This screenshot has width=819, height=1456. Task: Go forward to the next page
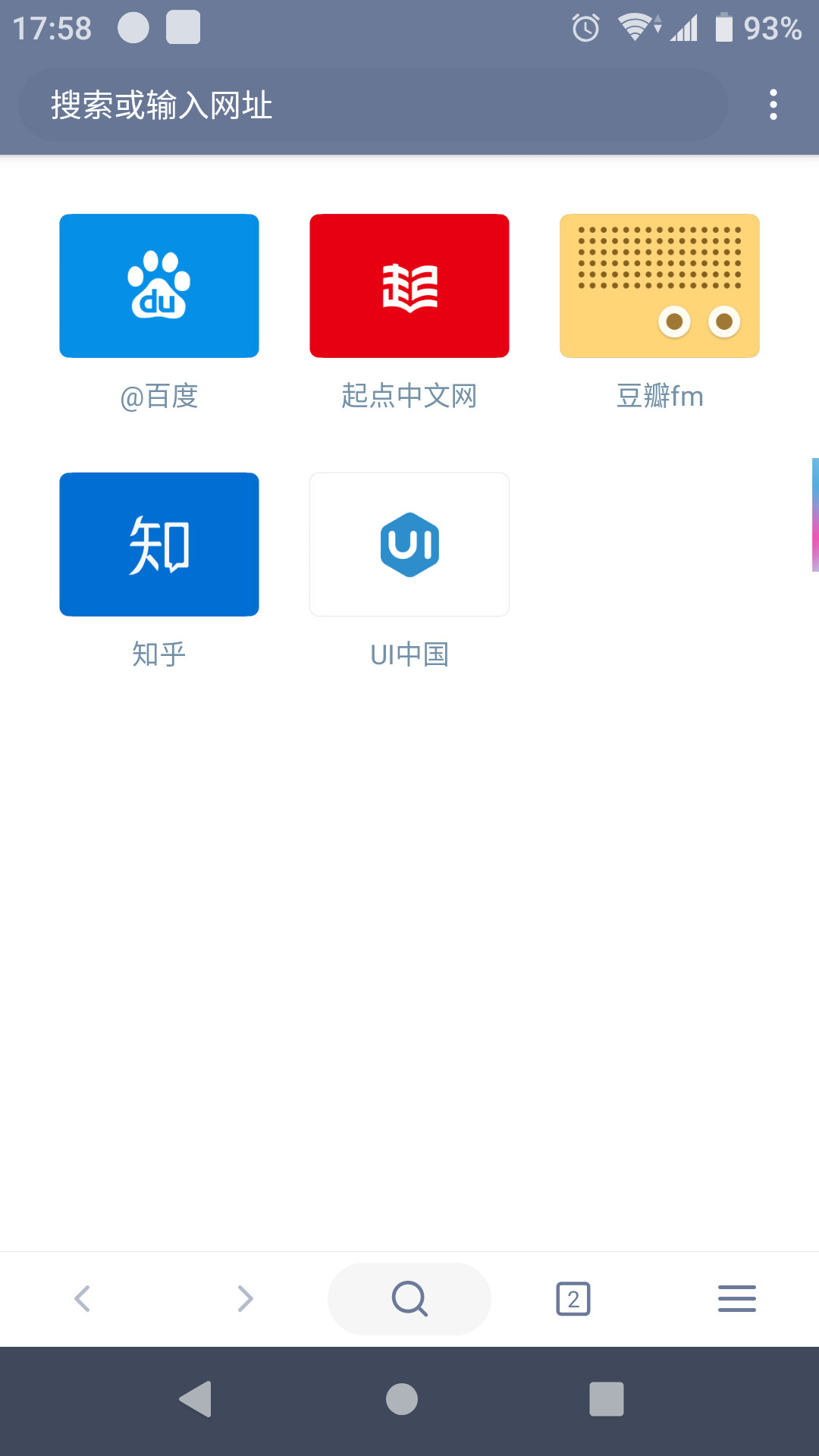point(245,1298)
